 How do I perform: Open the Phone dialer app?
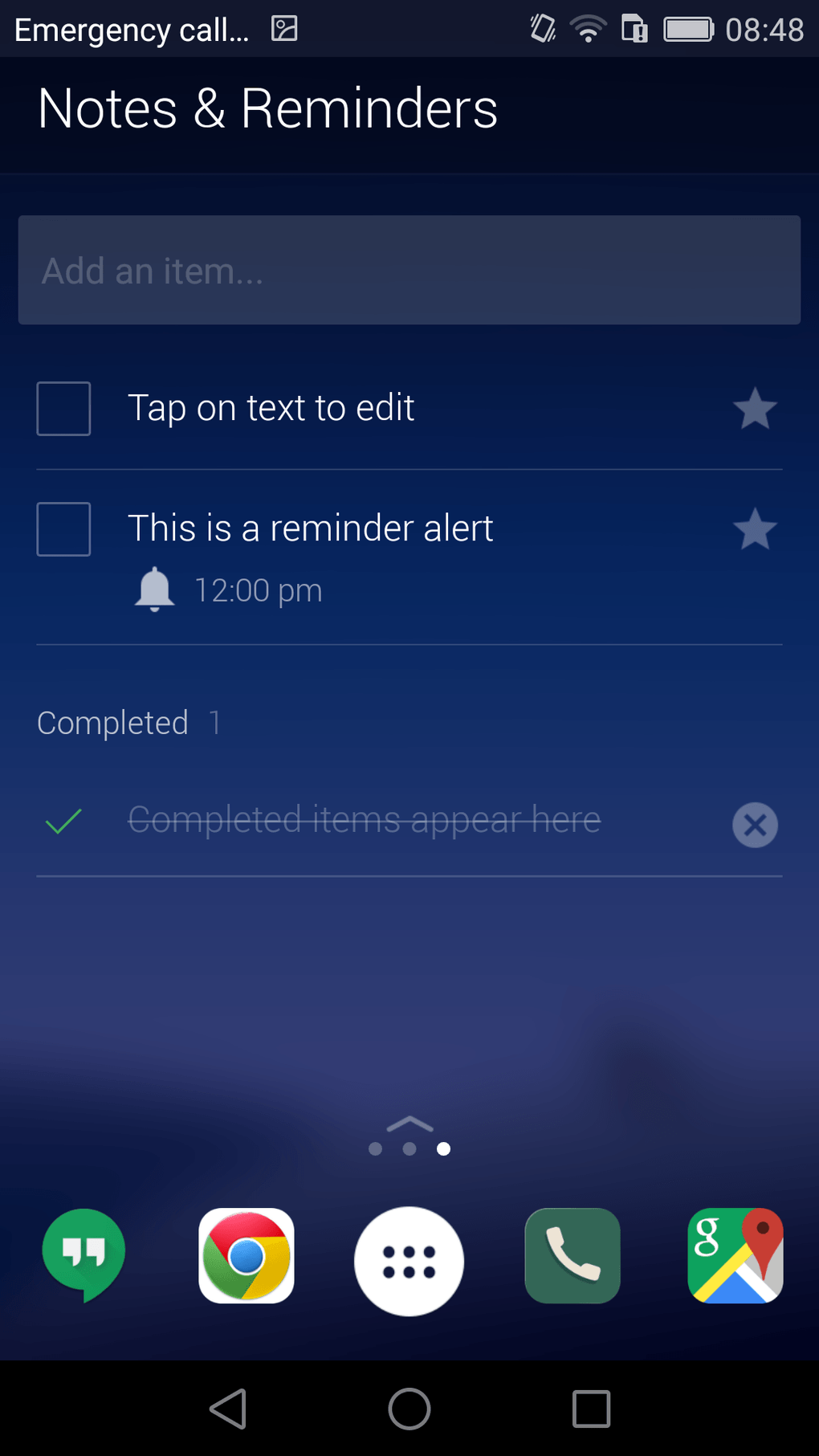pos(572,1256)
